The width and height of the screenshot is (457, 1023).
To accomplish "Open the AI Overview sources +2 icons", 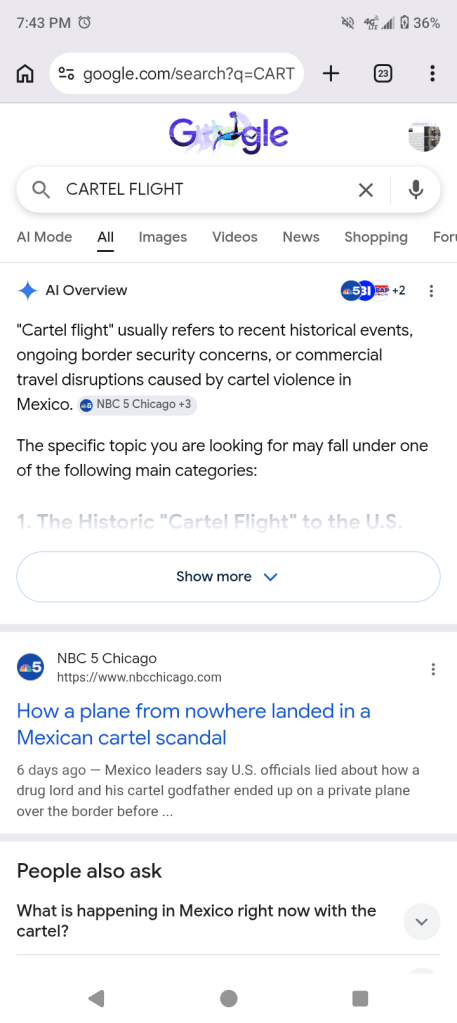I will [373, 290].
